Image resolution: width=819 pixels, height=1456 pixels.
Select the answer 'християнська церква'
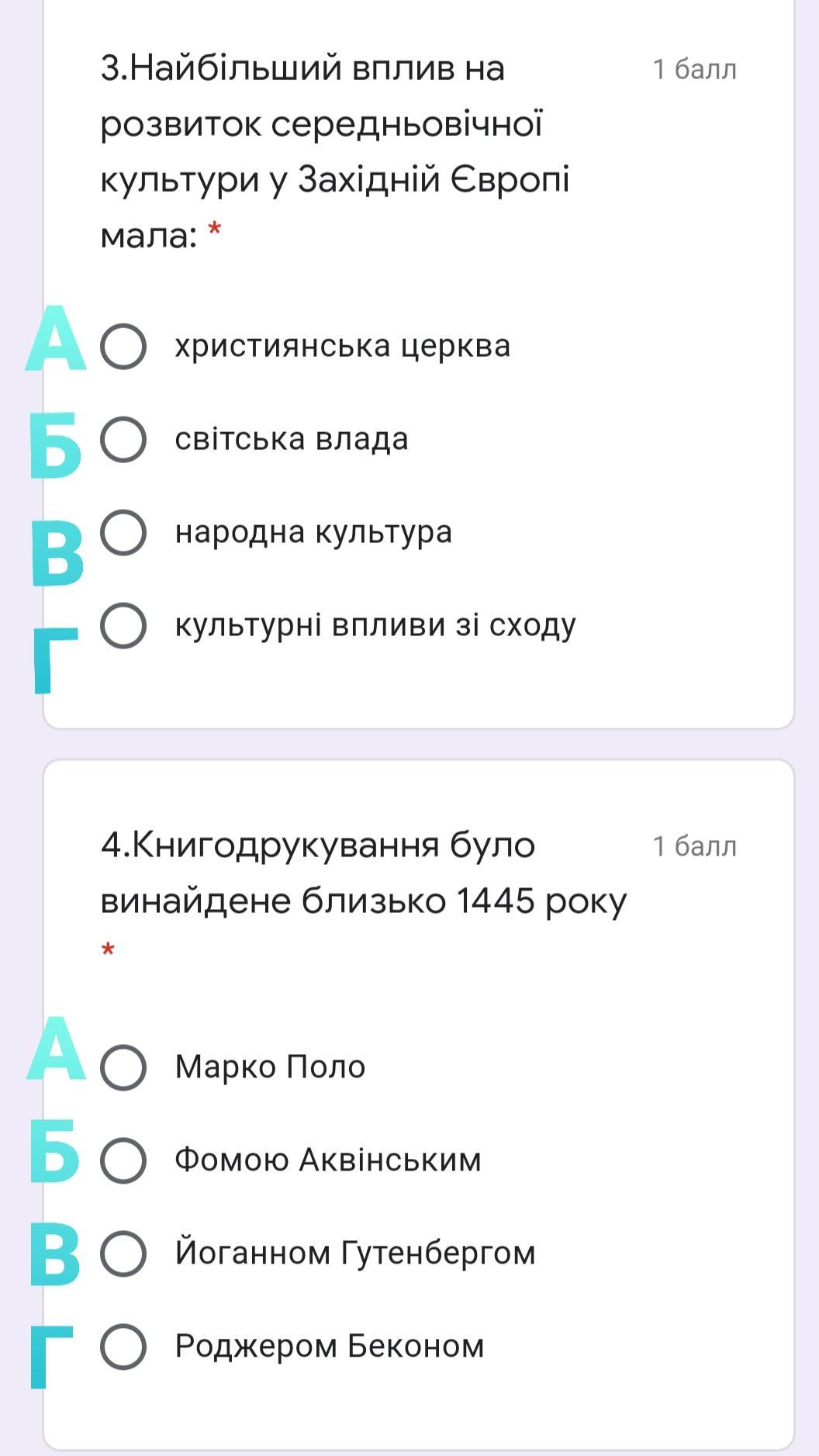coord(123,347)
